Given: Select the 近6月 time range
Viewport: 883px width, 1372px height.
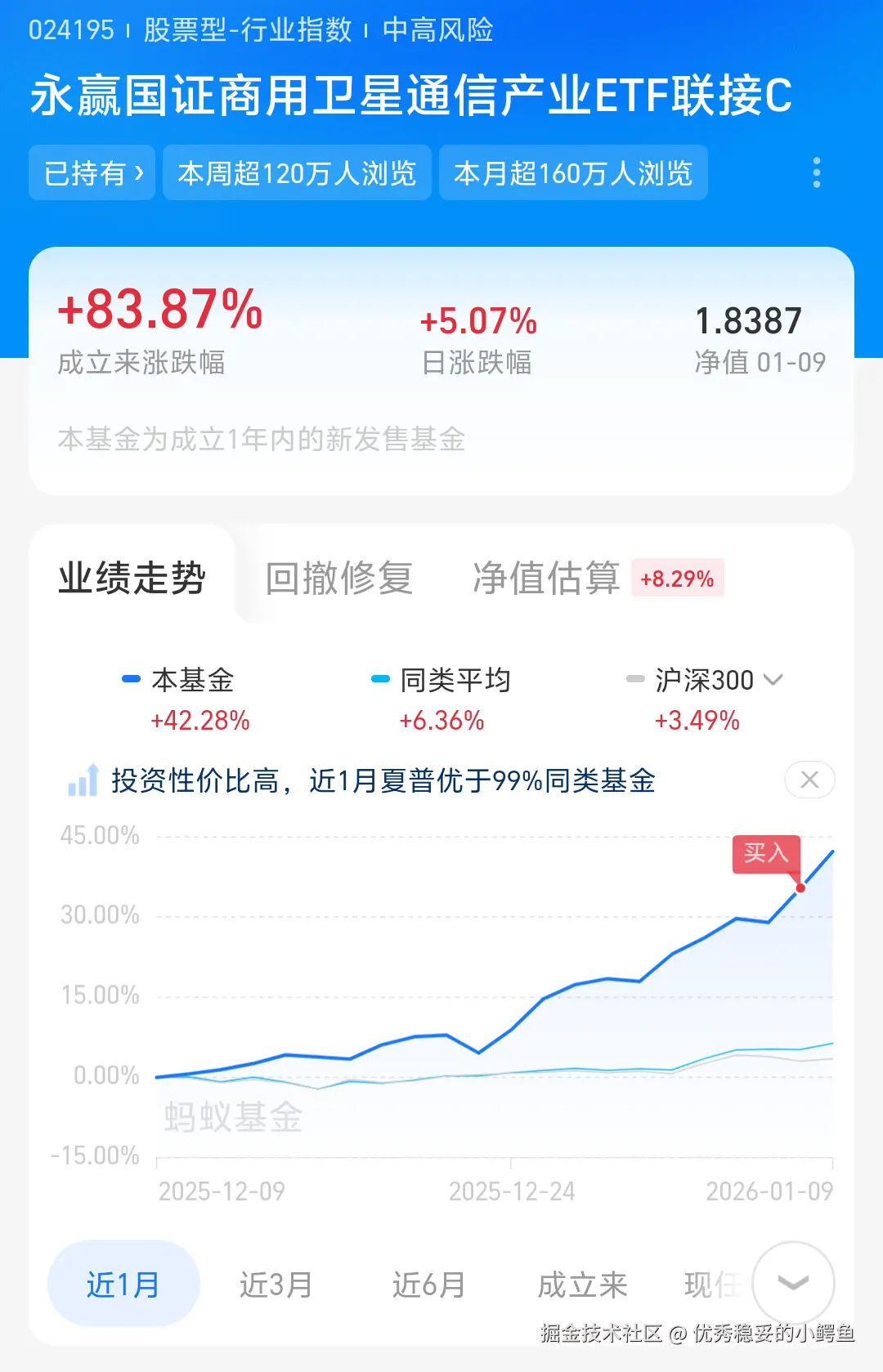Looking at the screenshot, I should pyautogui.click(x=428, y=1283).
